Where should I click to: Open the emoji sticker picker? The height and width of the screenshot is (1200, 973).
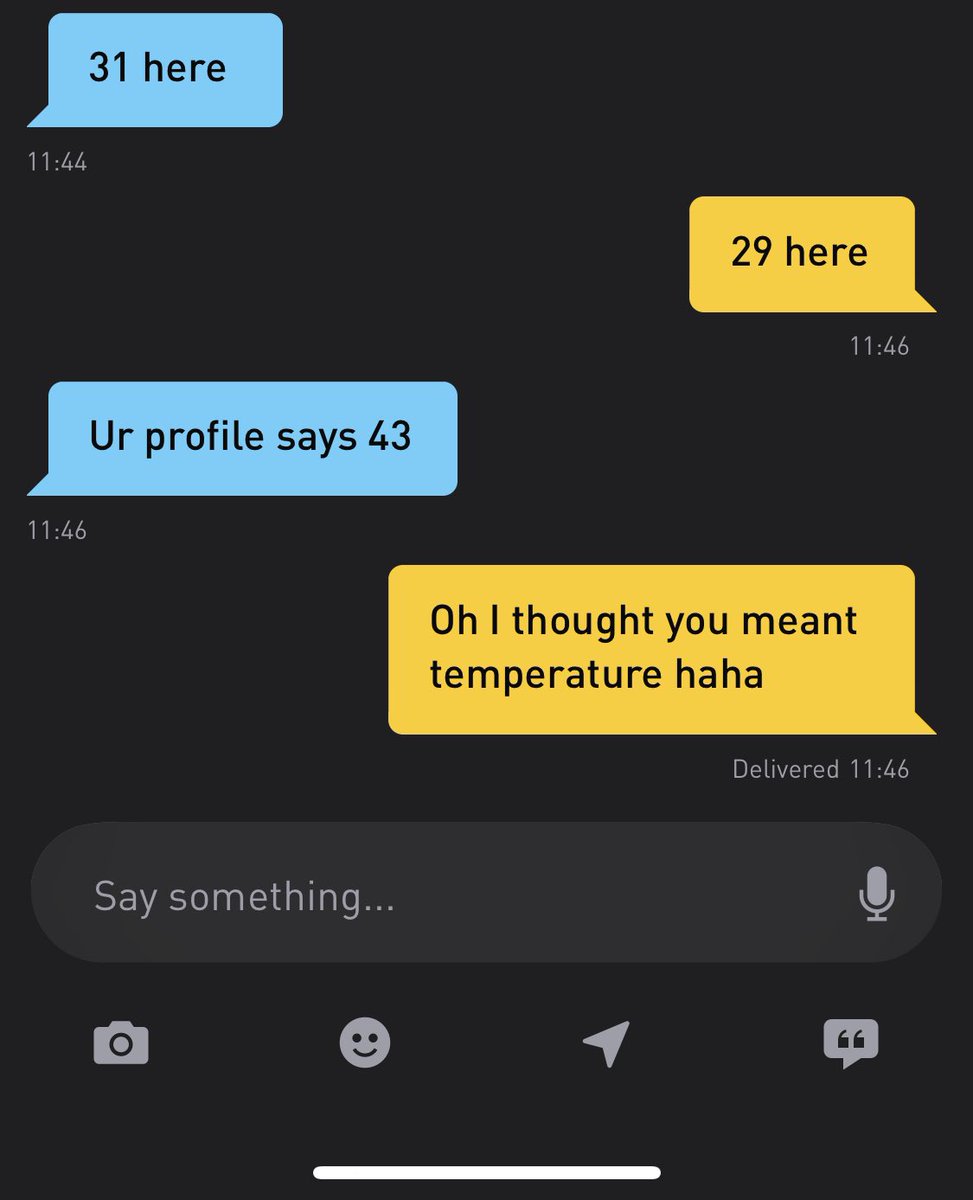[365, 1043]
